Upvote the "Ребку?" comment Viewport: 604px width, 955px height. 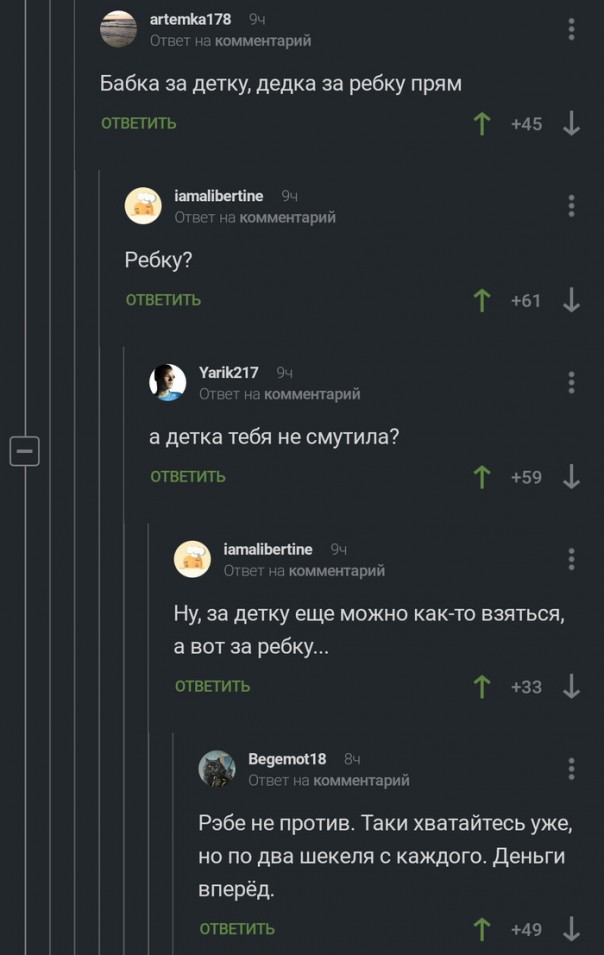482,300
